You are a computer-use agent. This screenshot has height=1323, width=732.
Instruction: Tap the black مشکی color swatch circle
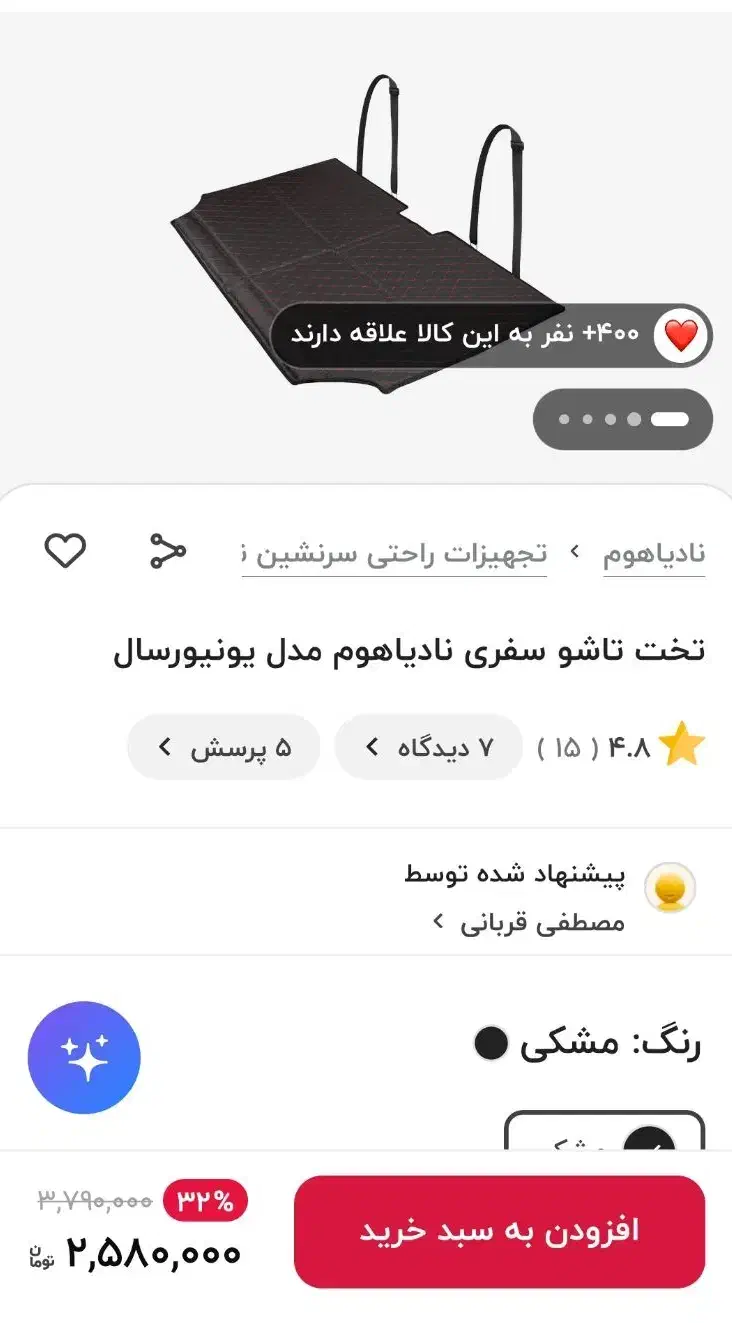(x=490, y=1043)
